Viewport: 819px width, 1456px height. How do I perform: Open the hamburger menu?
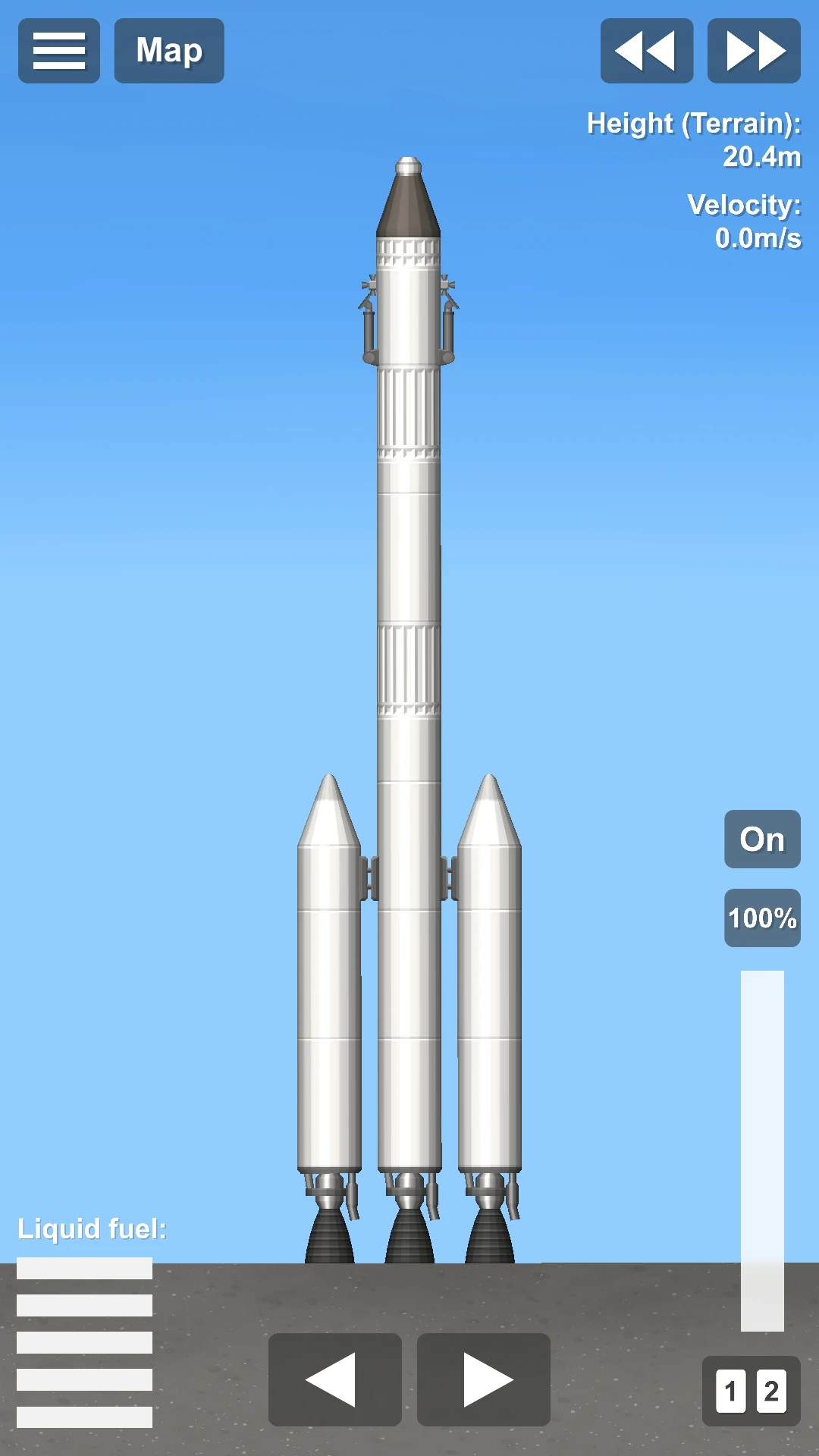pos(59,51)
